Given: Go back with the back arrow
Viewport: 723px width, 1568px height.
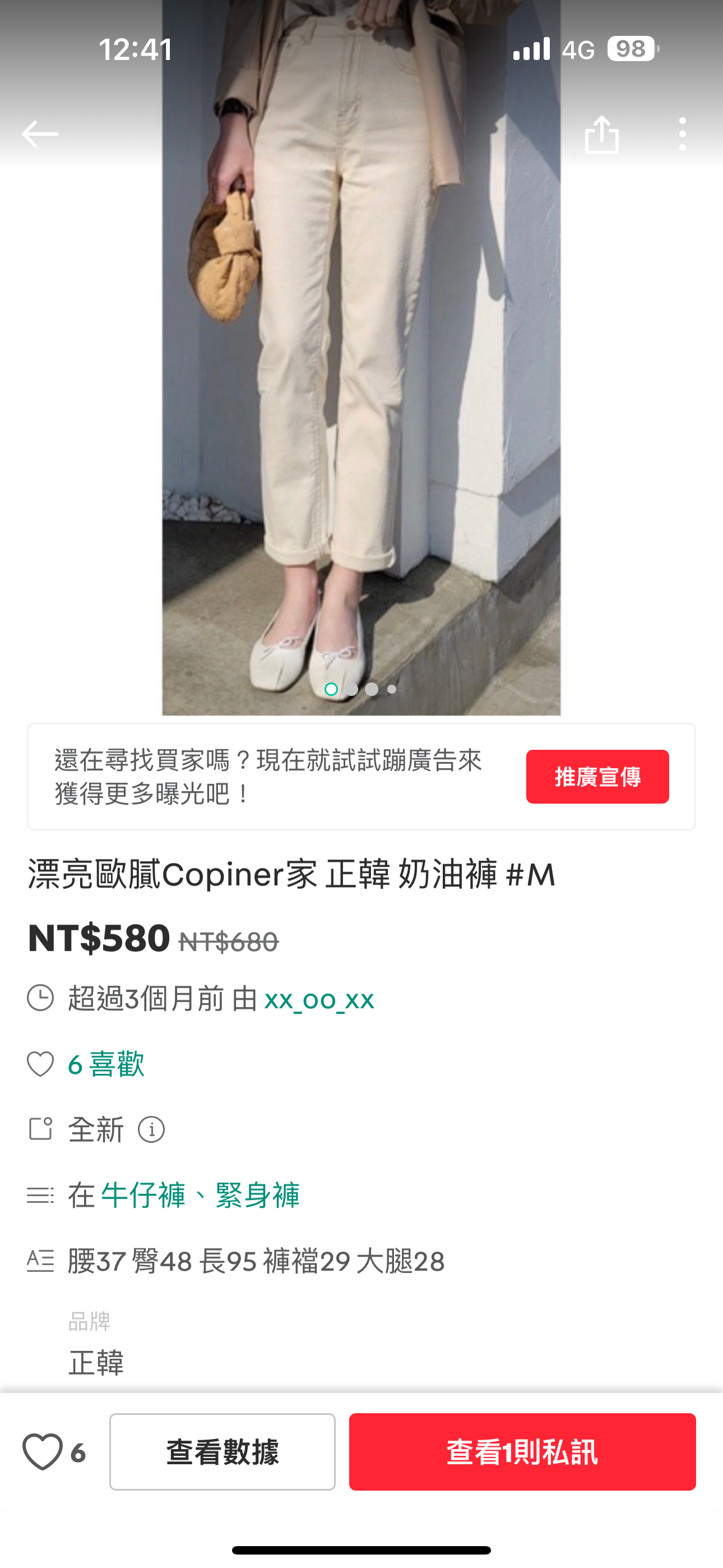Looking at the screenshot, I should (40, 134).
